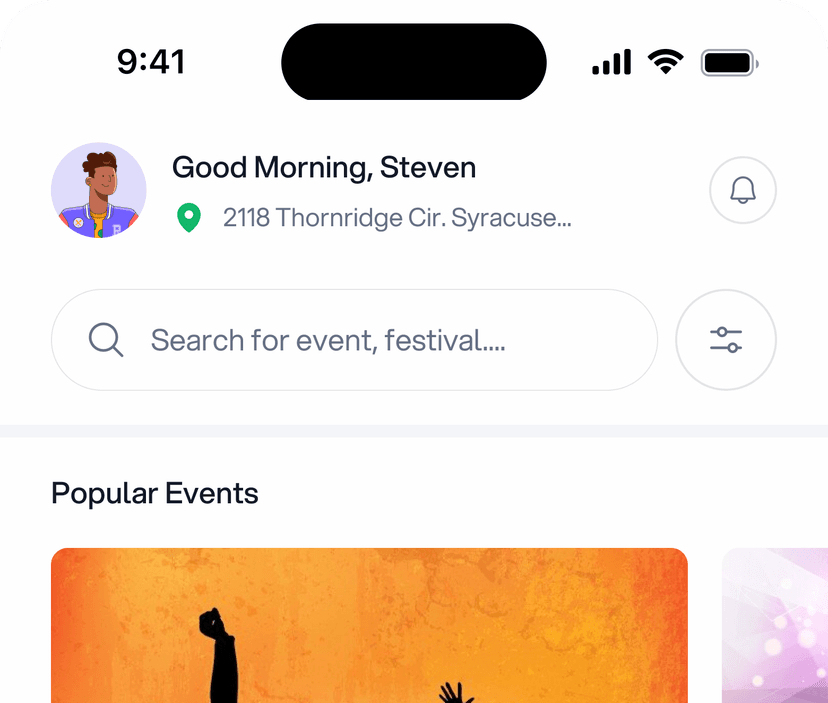Tap the search for event field
The image size is (828, 703).
[x=354, y=340]
